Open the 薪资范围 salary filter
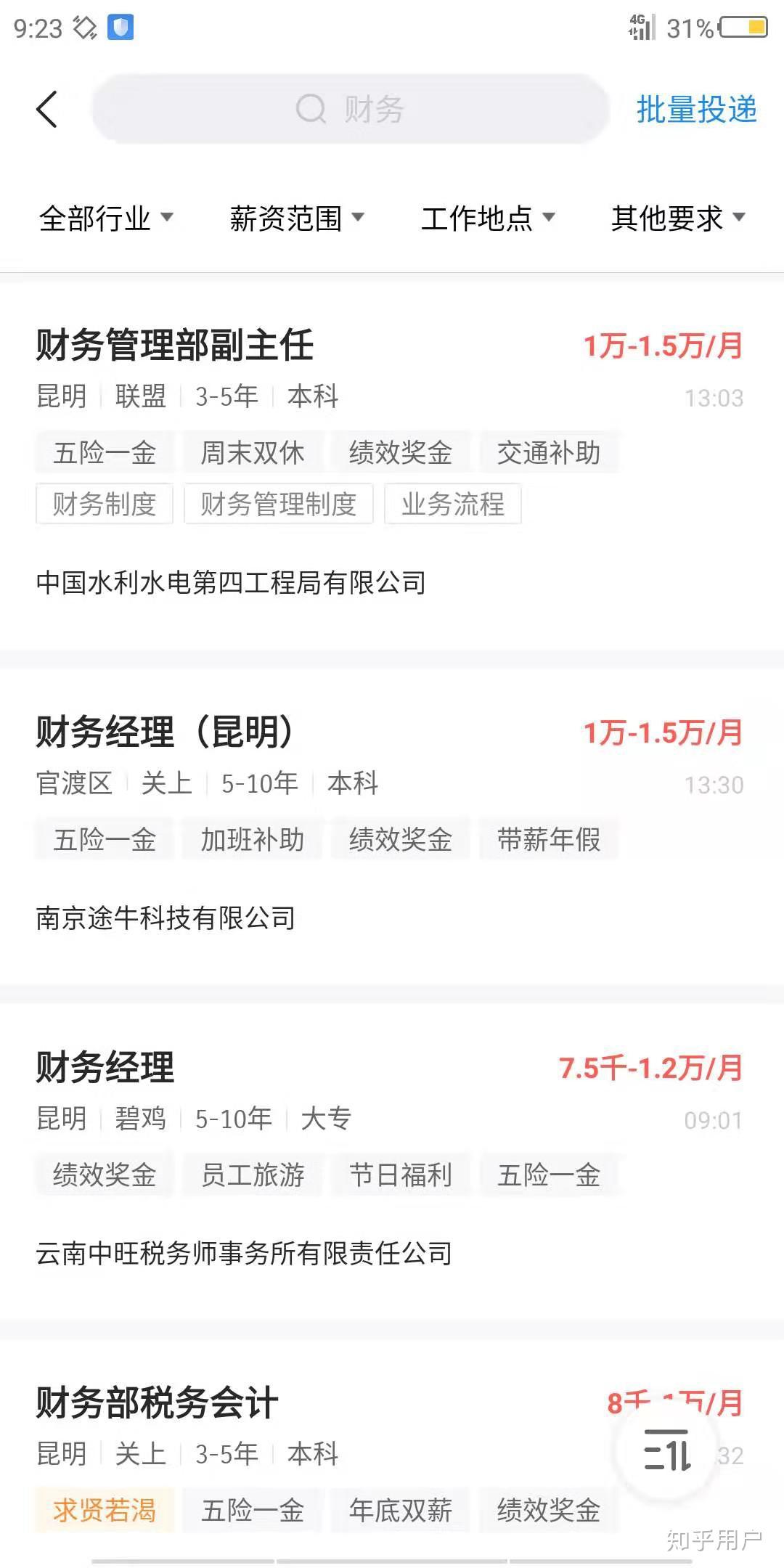 point(296,218)
